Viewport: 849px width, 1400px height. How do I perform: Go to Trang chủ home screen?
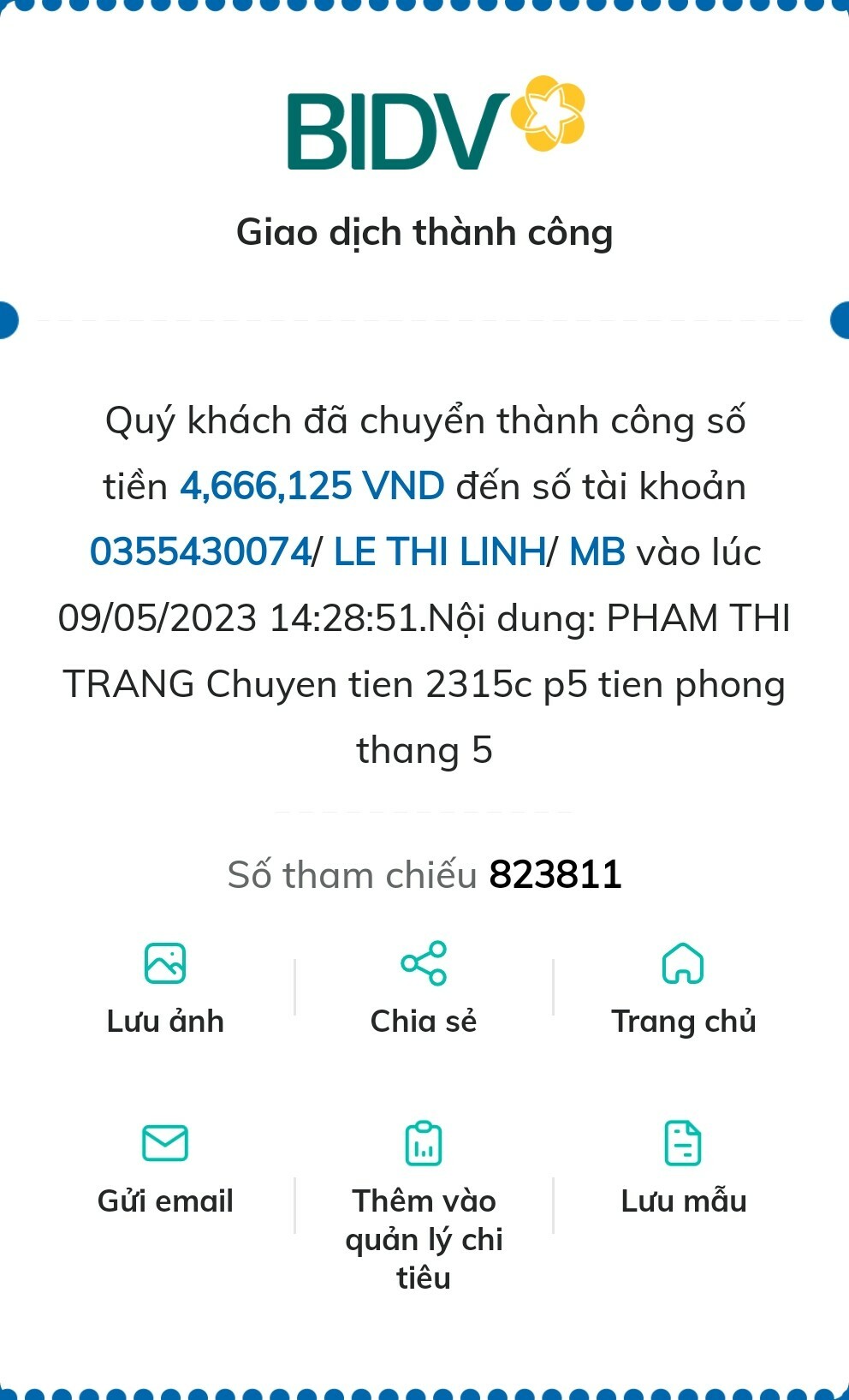pyautogui.click(x=683, y=987)
